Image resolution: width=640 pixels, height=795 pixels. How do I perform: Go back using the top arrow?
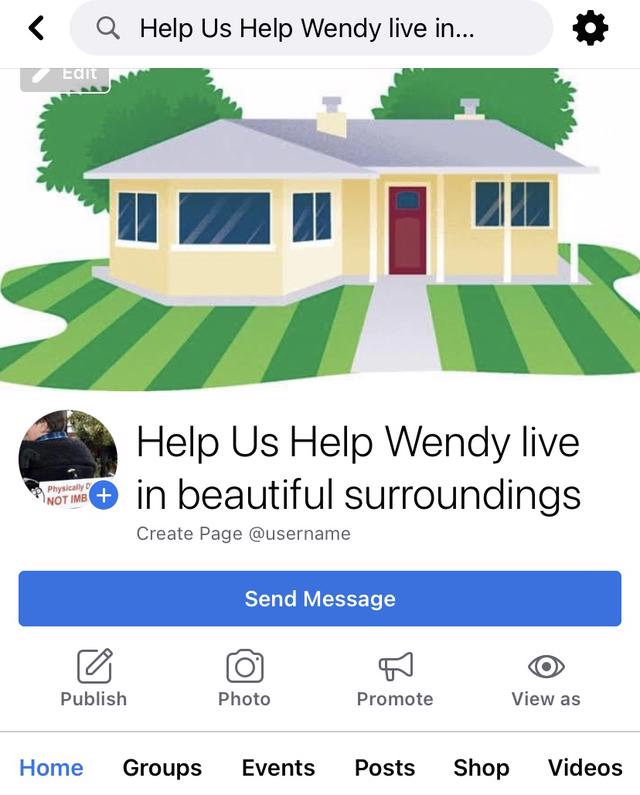coord(36,28)
